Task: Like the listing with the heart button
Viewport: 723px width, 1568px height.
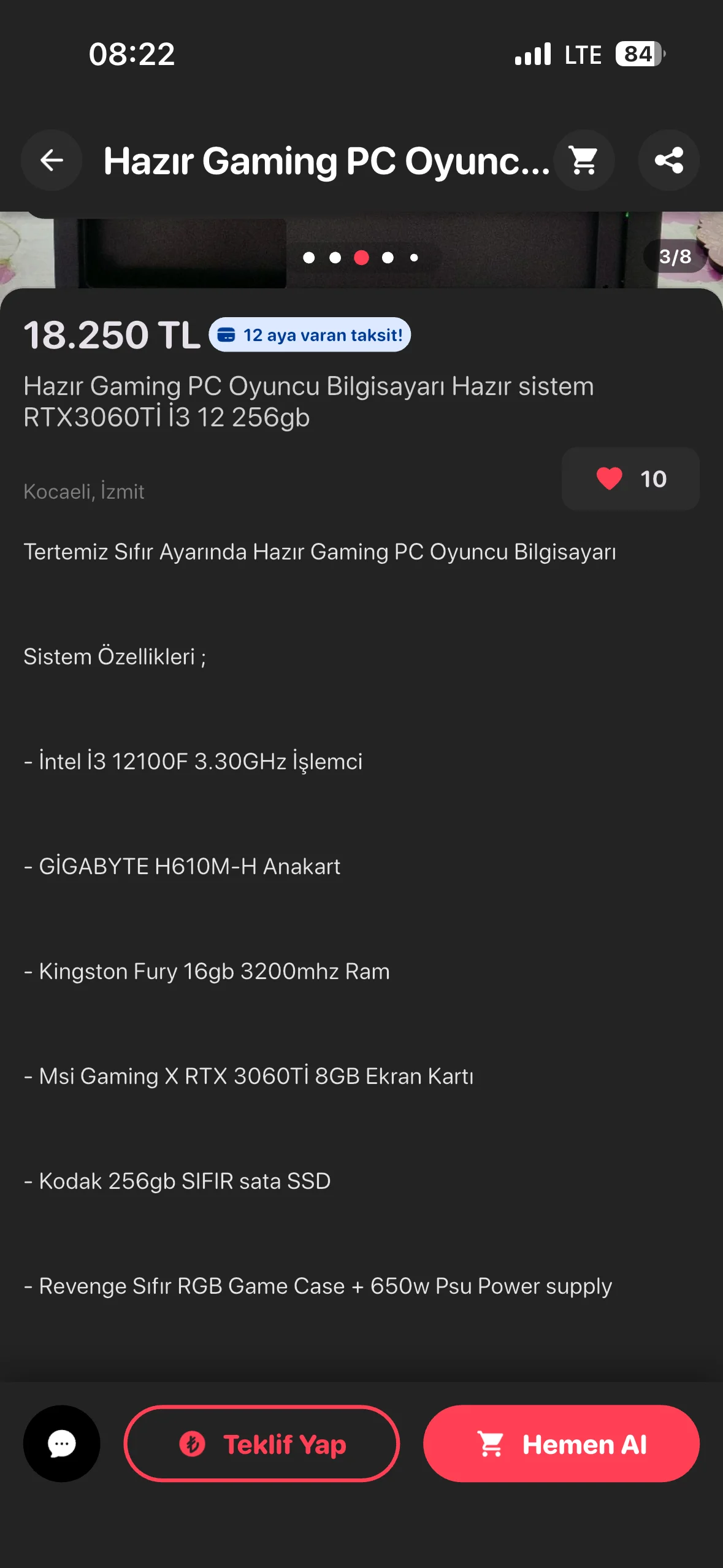Action: coord(630,478)
